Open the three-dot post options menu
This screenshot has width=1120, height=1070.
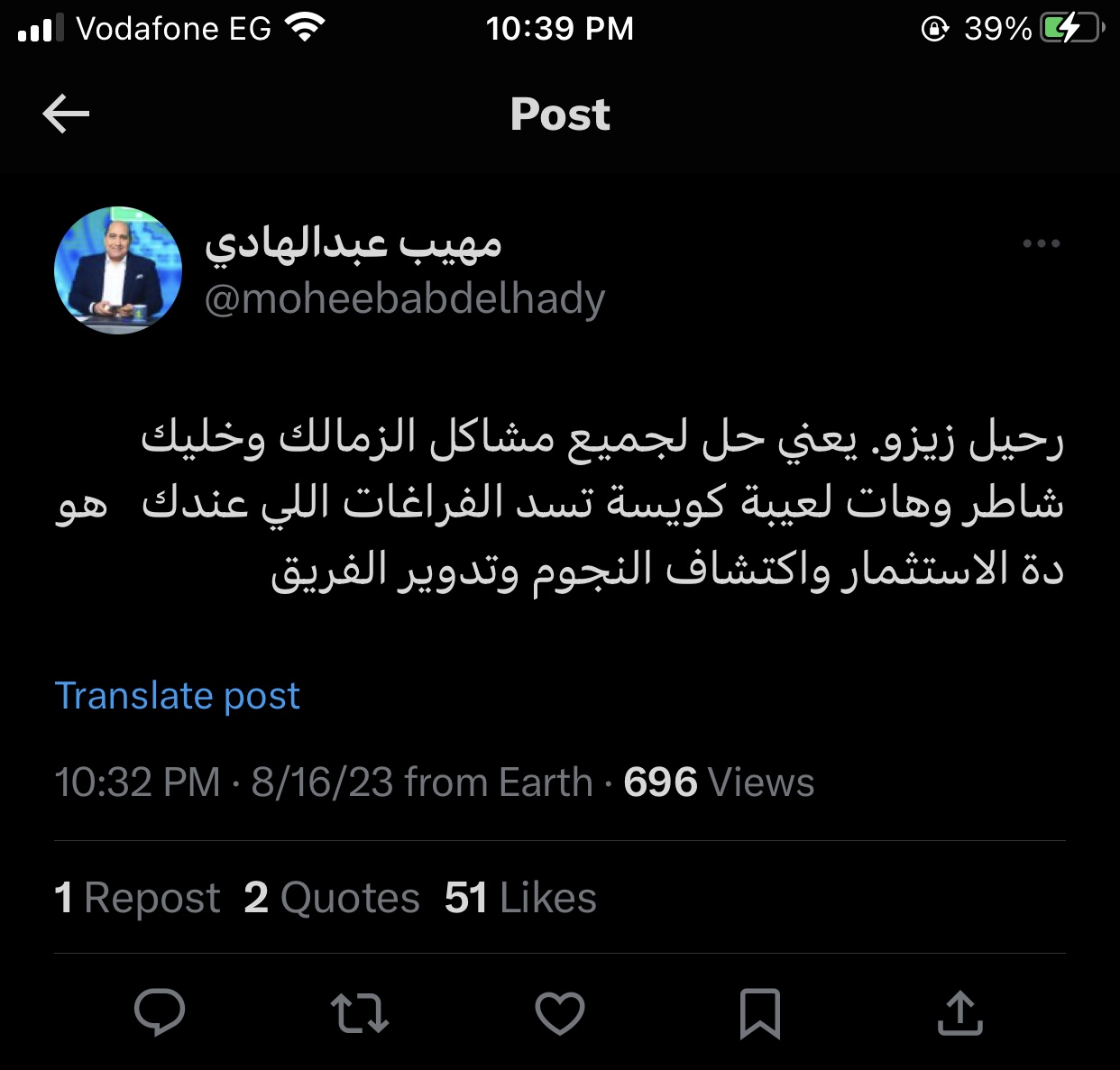(x=1041, y=243)
